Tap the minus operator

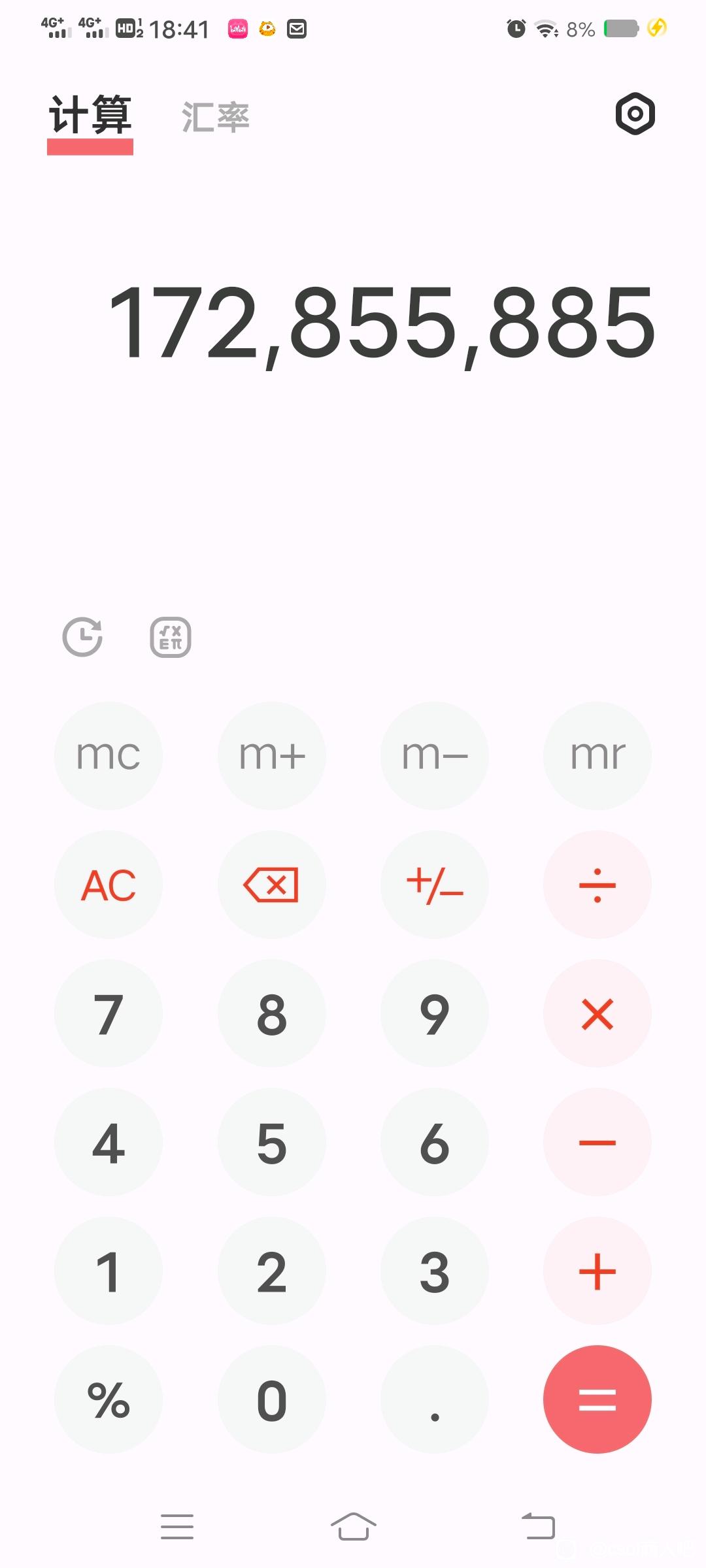[x=597, y=1142]
